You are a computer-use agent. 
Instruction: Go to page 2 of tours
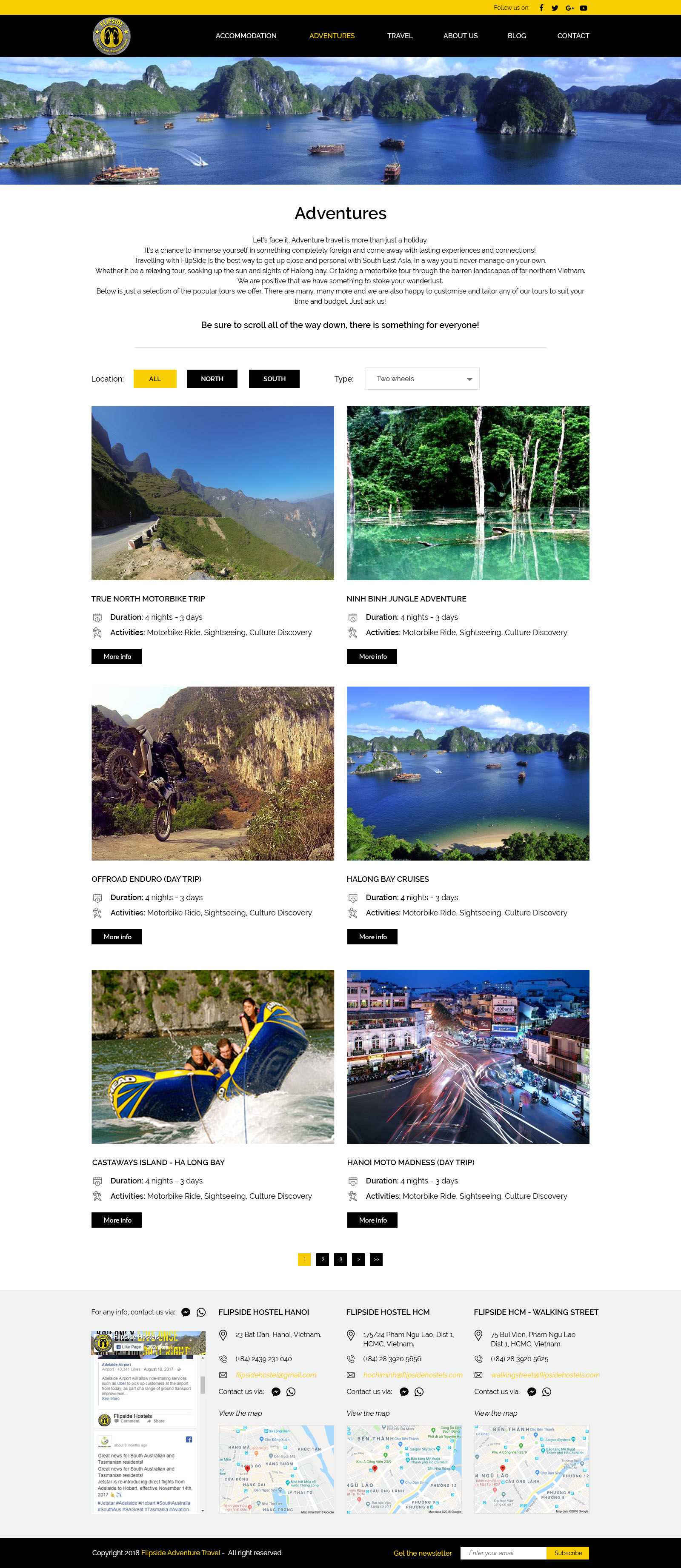point(323,1260)
